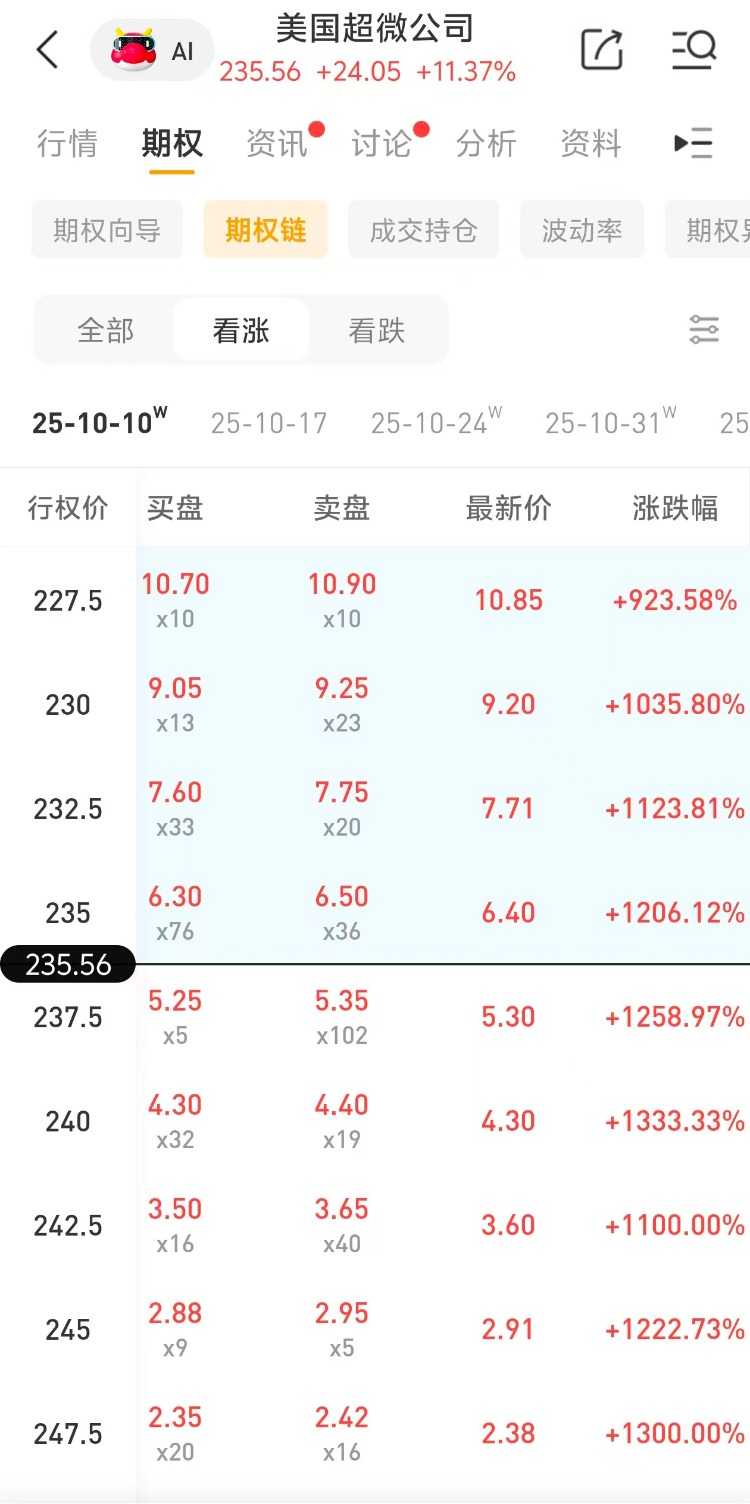Open the search menu icon

pyautogui.click(x=694, y=49)
